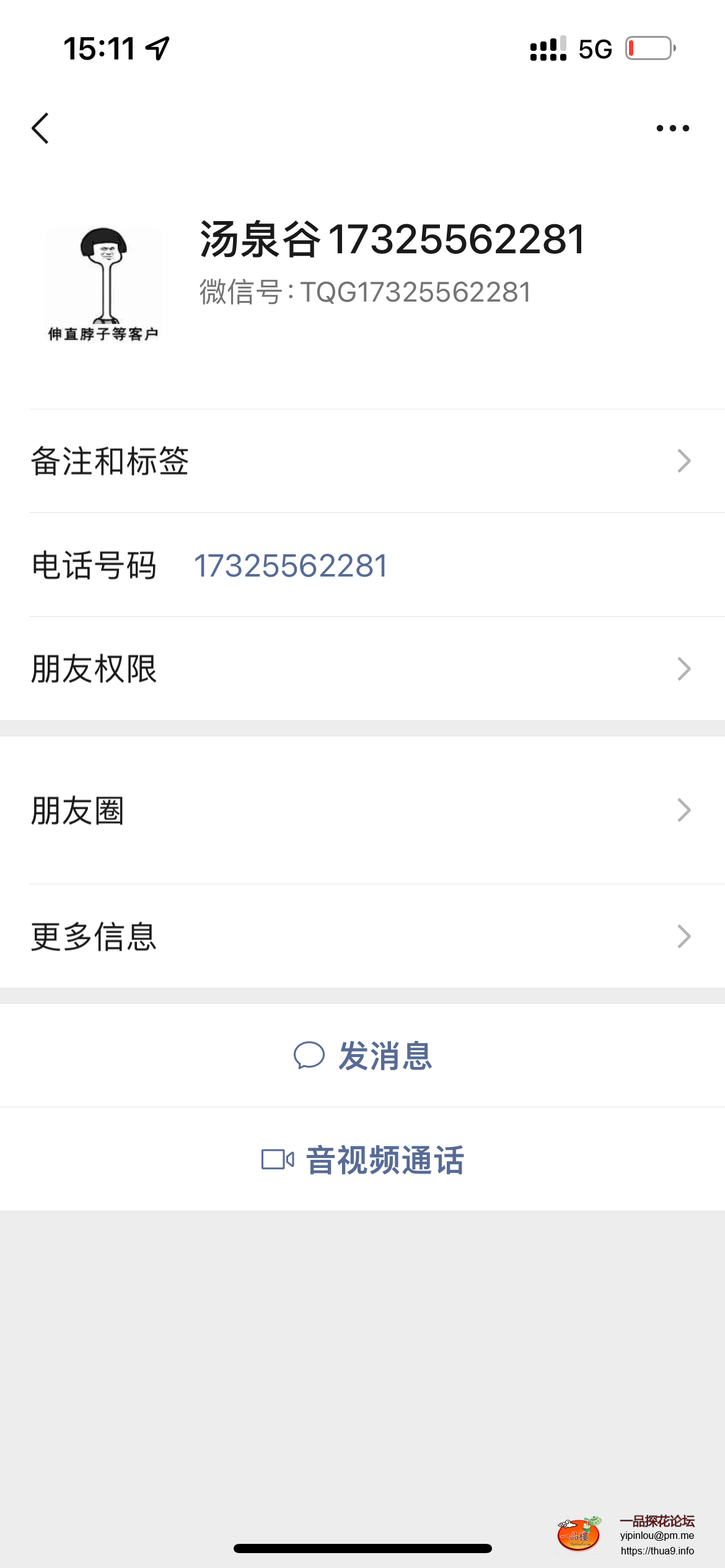This screenshot has width=725, height=1568.
Task: Tap the video camera icon beside 音视频通话
Action: tap(278, 1159)
